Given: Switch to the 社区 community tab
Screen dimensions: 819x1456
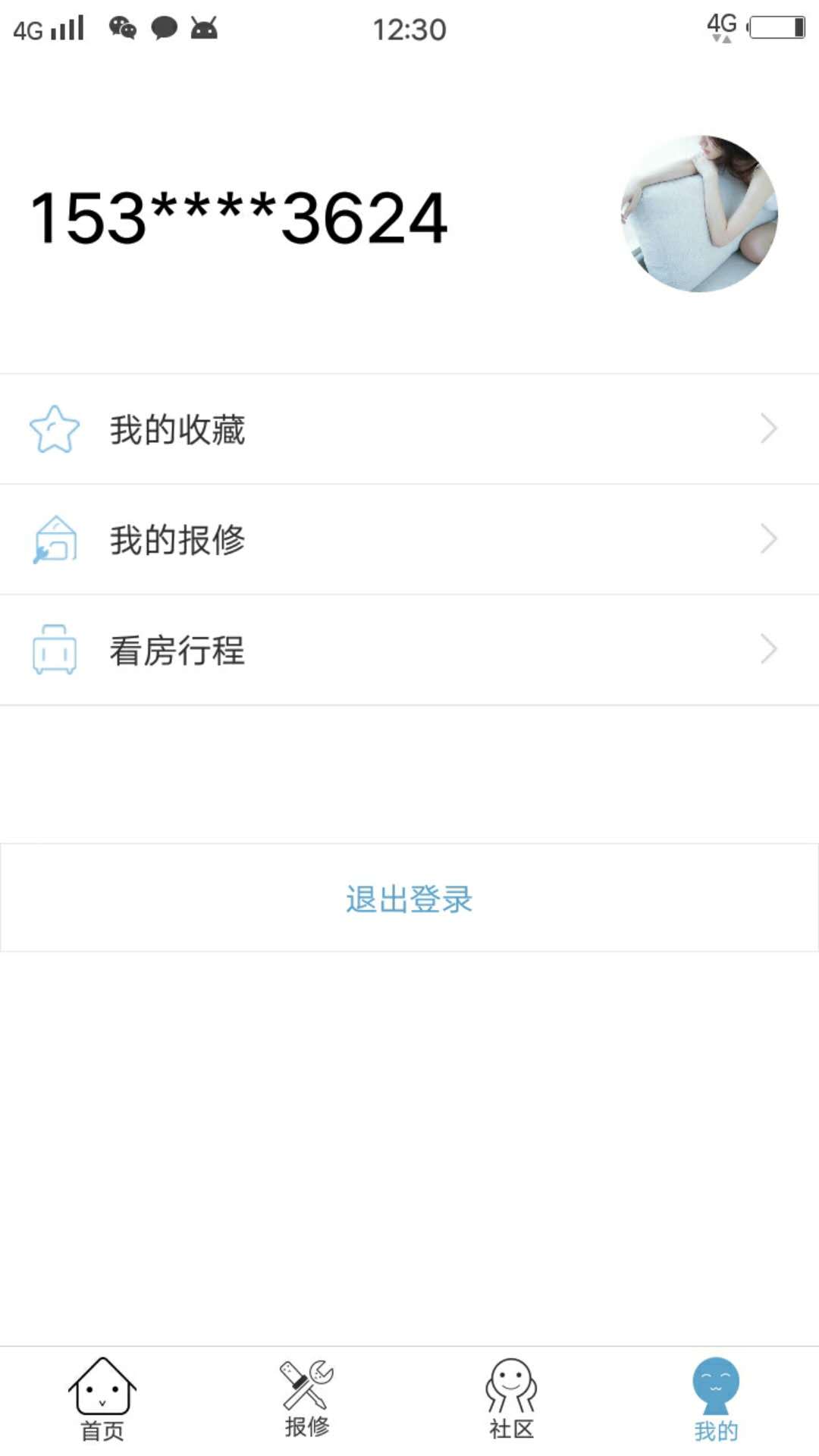Looking at the screenshot, I should point(512,1400).
